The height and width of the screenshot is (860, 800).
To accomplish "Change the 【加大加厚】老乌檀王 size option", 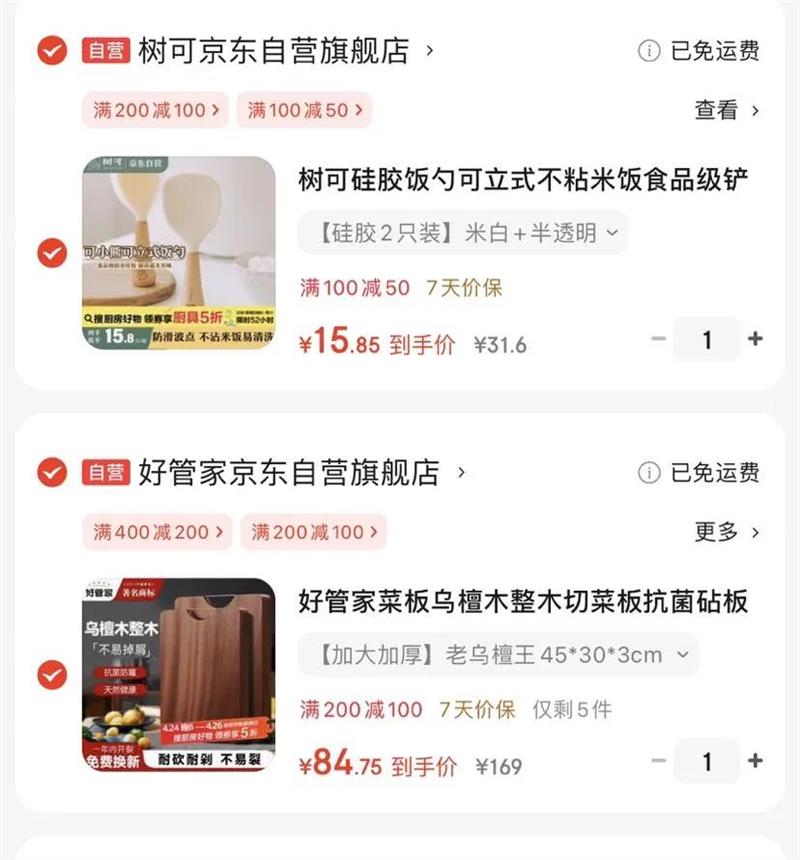I will coord(498,654).
